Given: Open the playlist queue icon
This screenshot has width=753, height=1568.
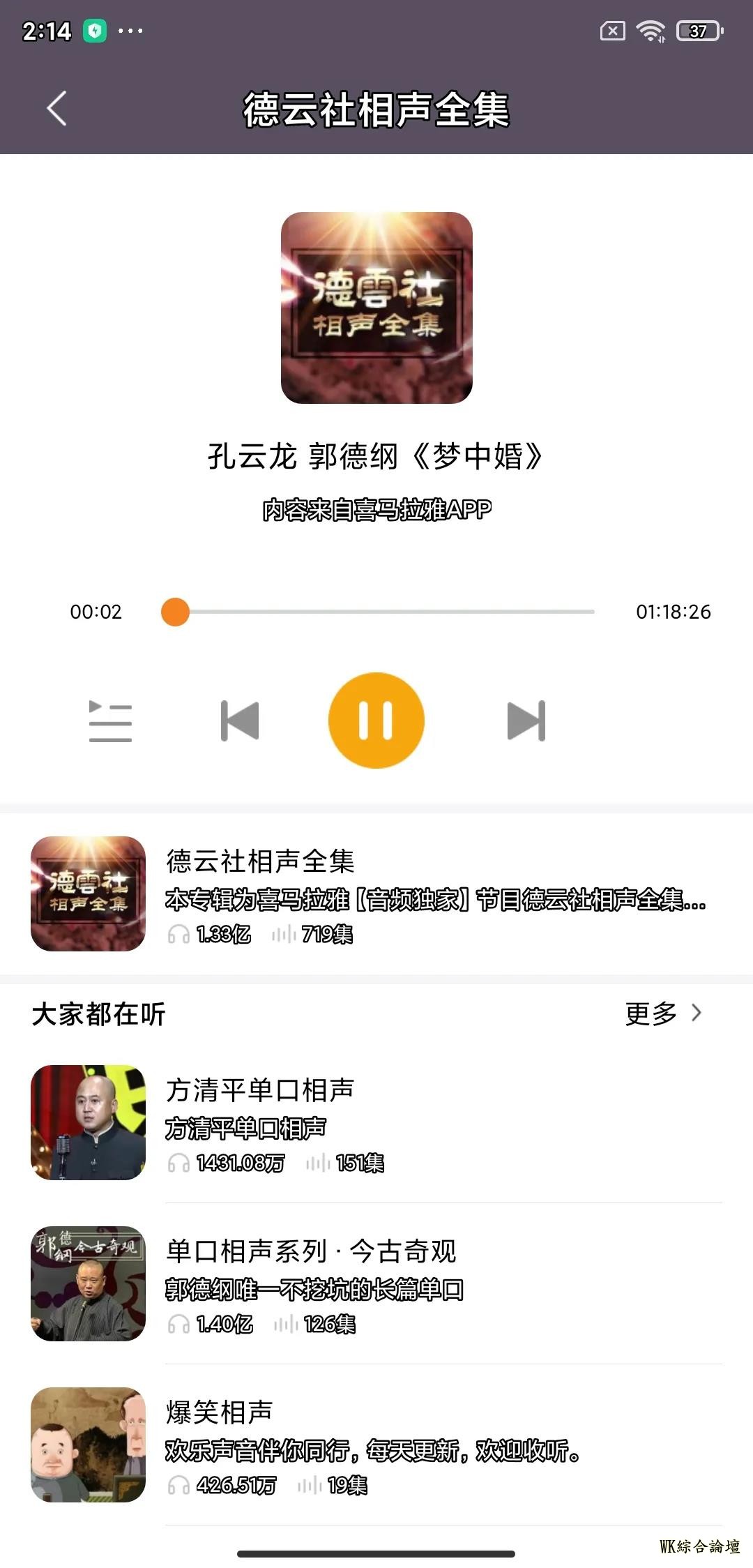Looking at the screenshot, I should click(110, 721).
